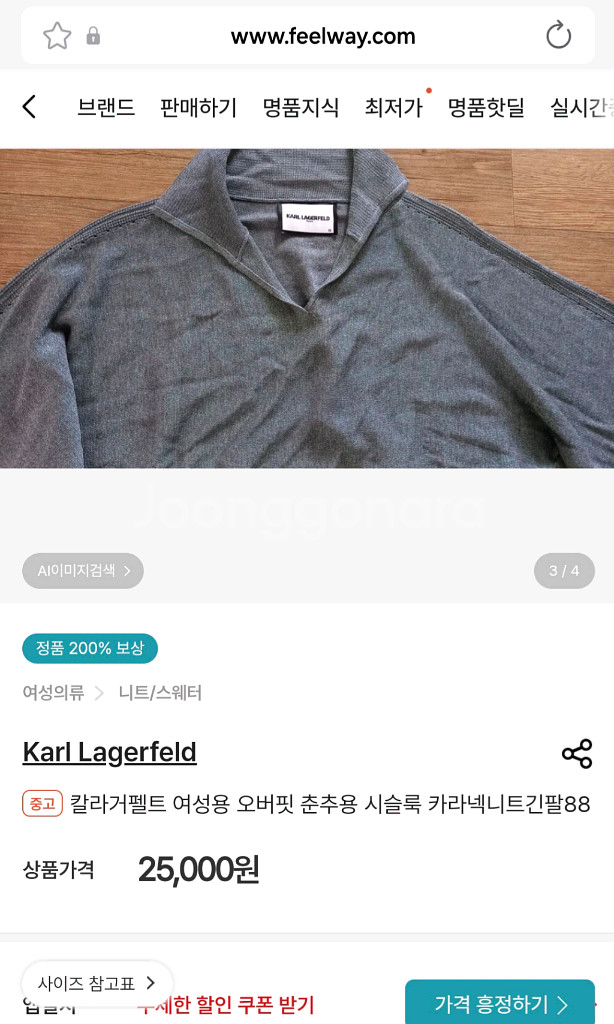Reload the feelway.com page
The height and width of the screenshot is (1024, 614).
[x=558, y=36]
